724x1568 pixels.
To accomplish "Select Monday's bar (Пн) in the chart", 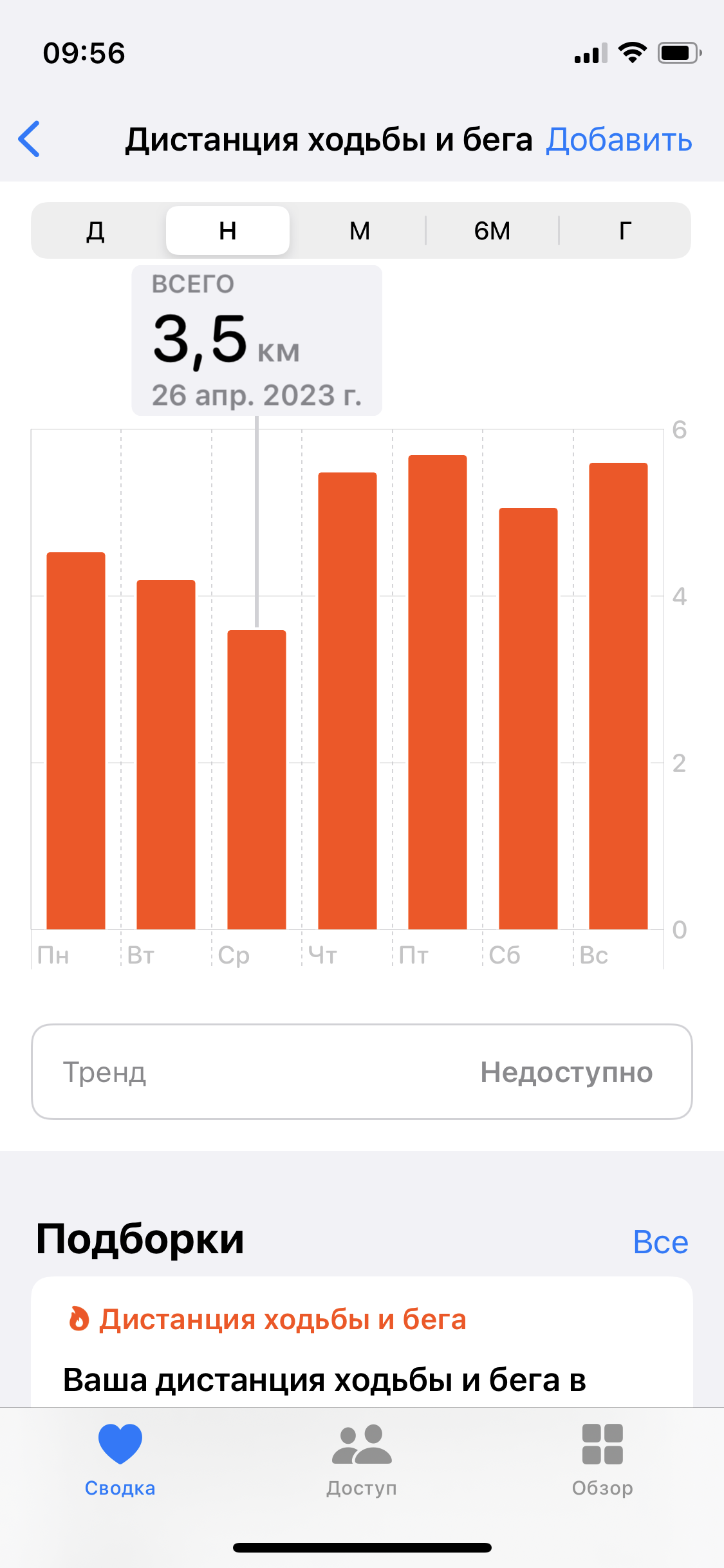I will tap(76, 740).
